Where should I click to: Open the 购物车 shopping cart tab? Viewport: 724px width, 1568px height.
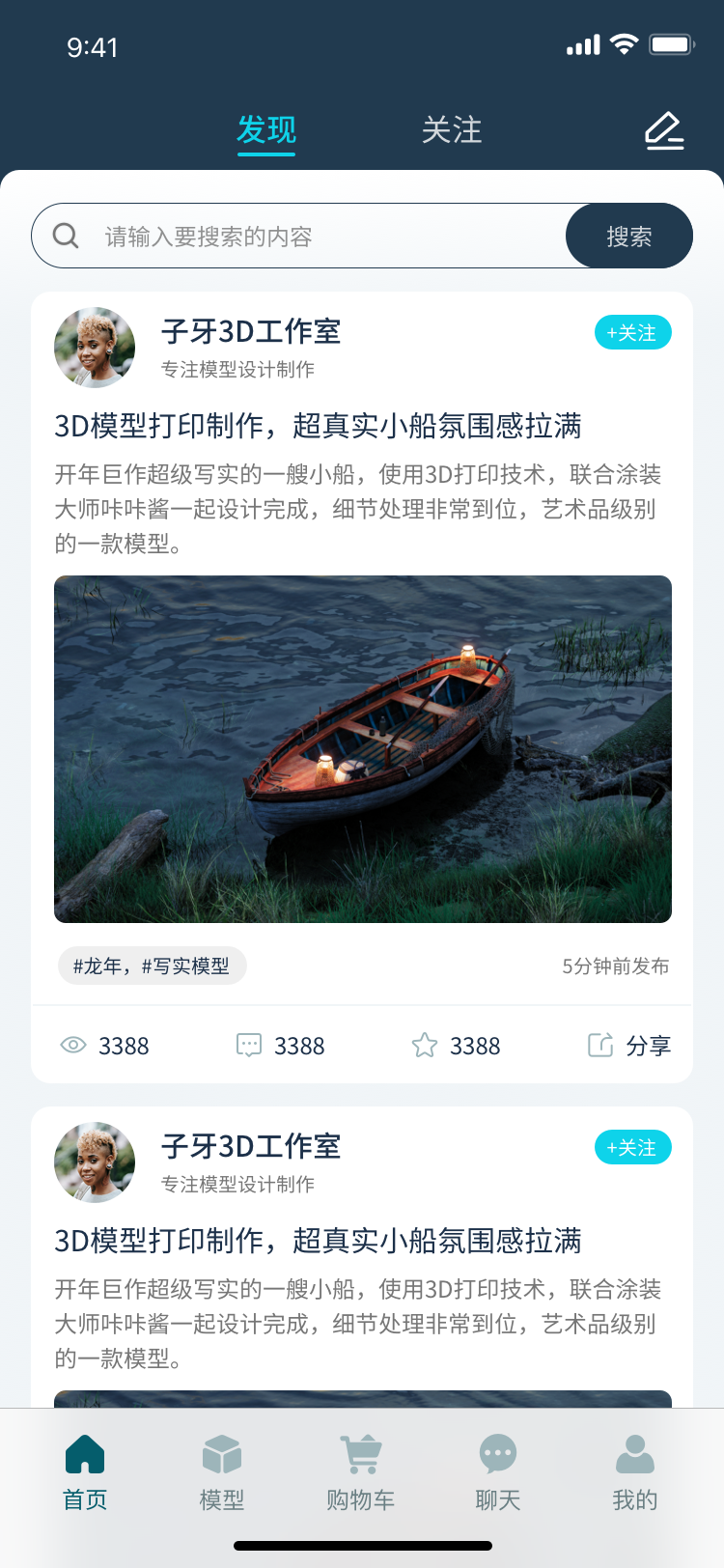361,1473
